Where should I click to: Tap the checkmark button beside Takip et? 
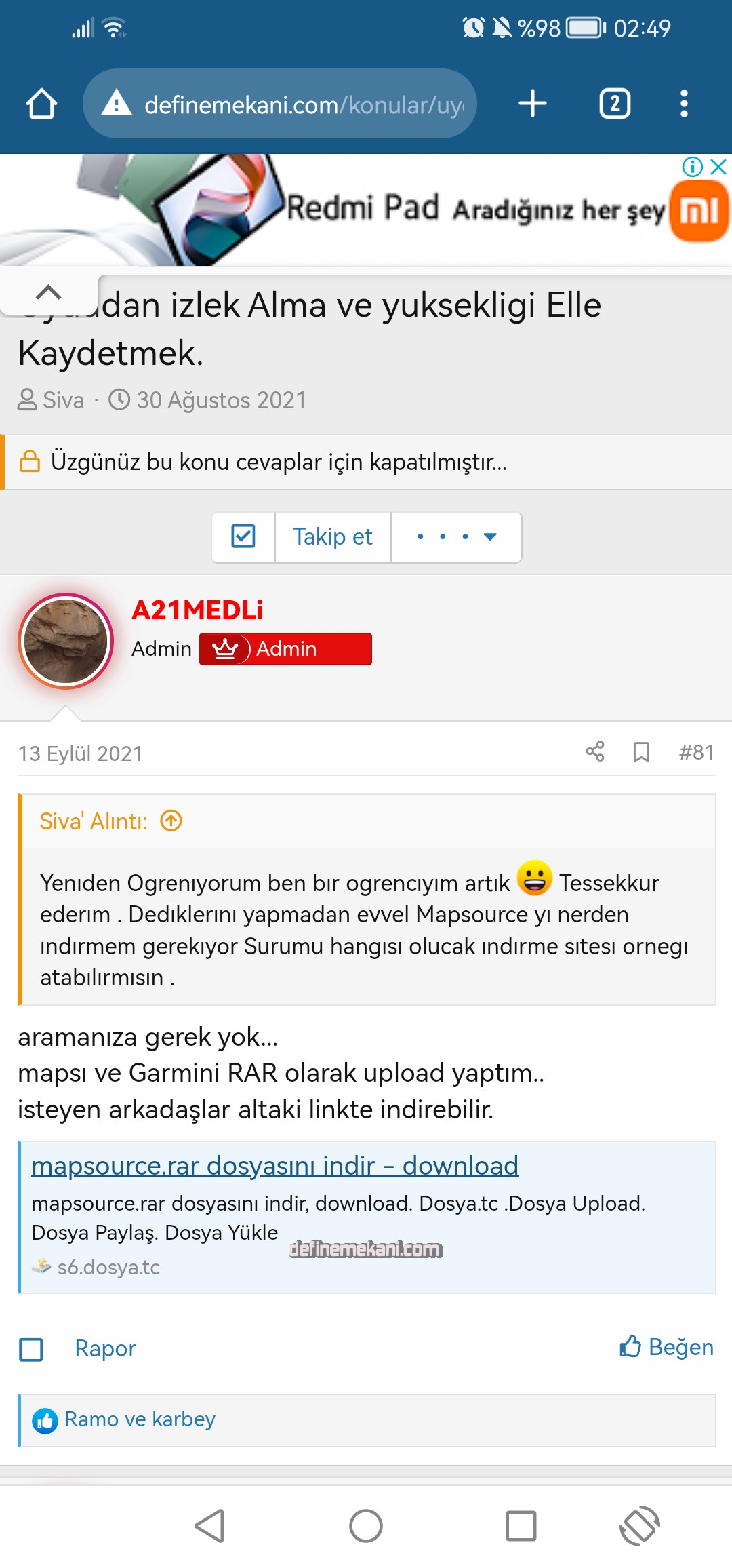point(243,536)
